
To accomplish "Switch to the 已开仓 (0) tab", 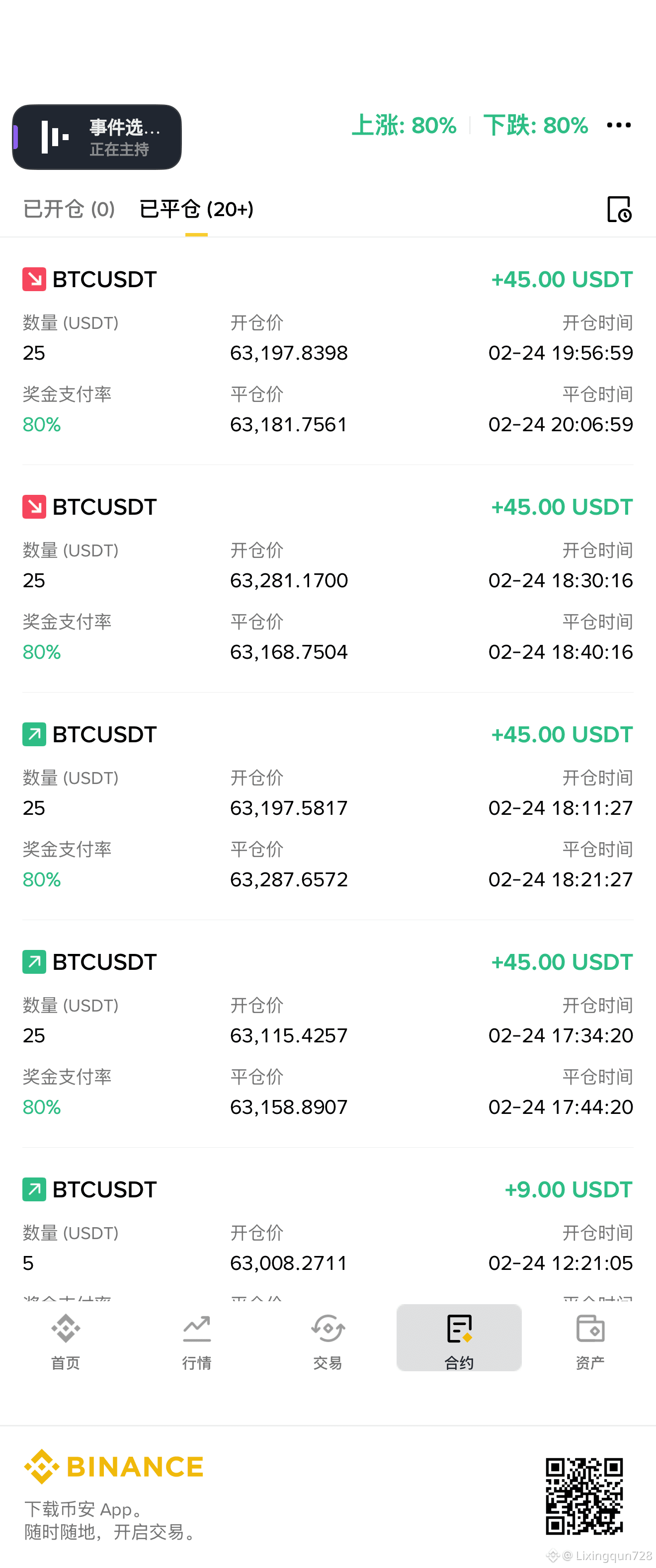I will 69,209.
